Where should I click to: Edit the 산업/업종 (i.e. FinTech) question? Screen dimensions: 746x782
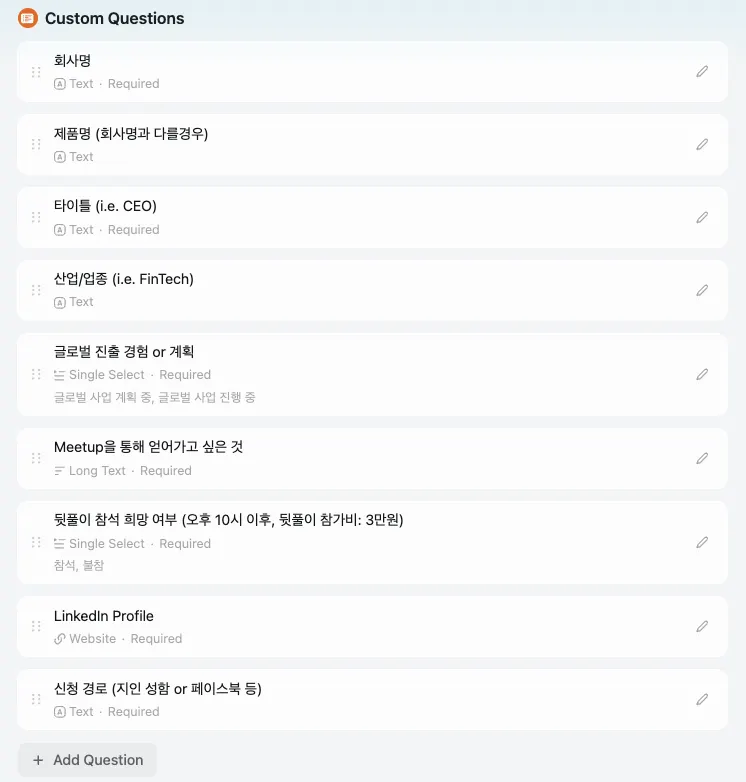[702, 290]
